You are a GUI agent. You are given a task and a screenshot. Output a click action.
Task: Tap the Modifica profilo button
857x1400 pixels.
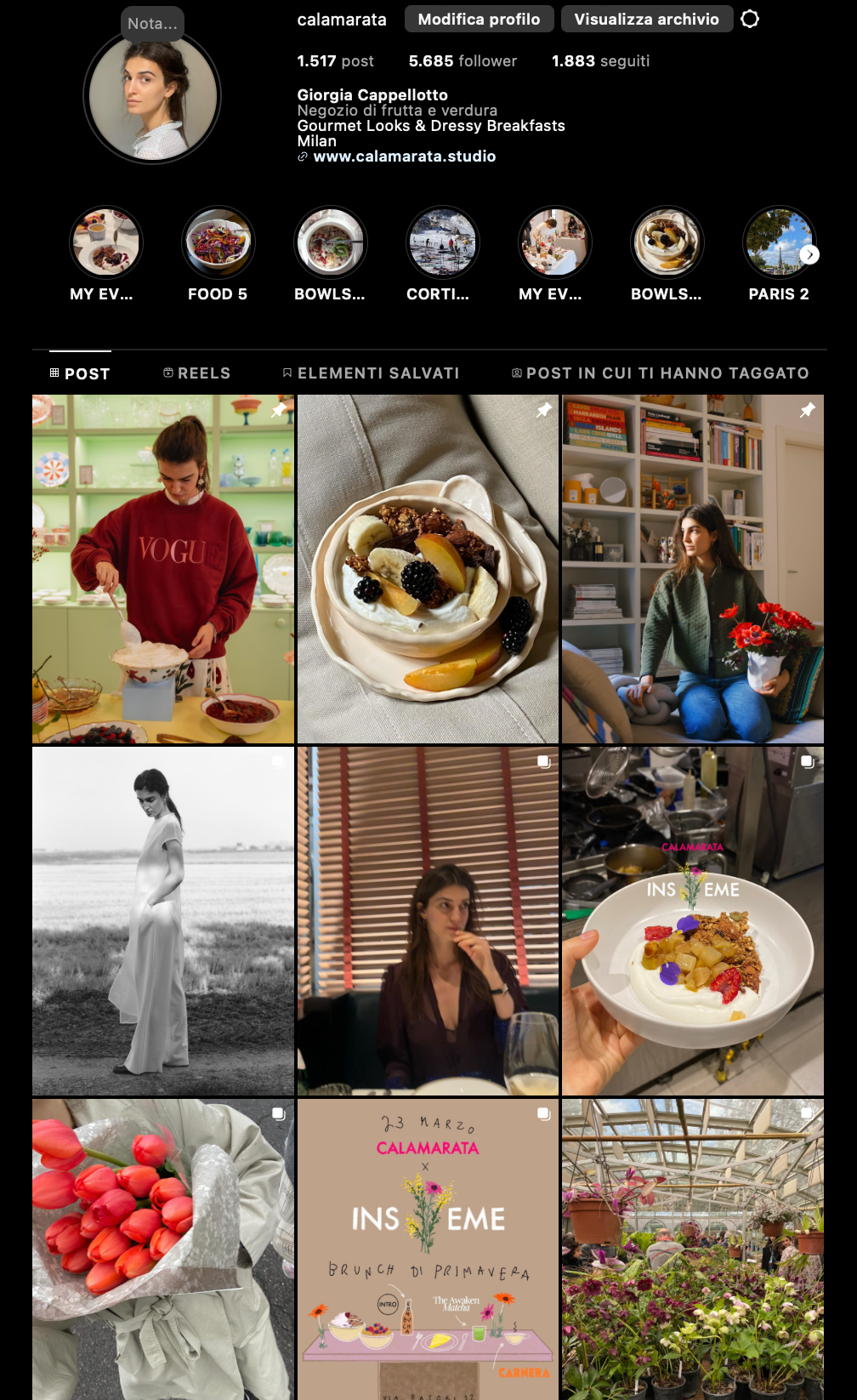click(x=479, y=19)
